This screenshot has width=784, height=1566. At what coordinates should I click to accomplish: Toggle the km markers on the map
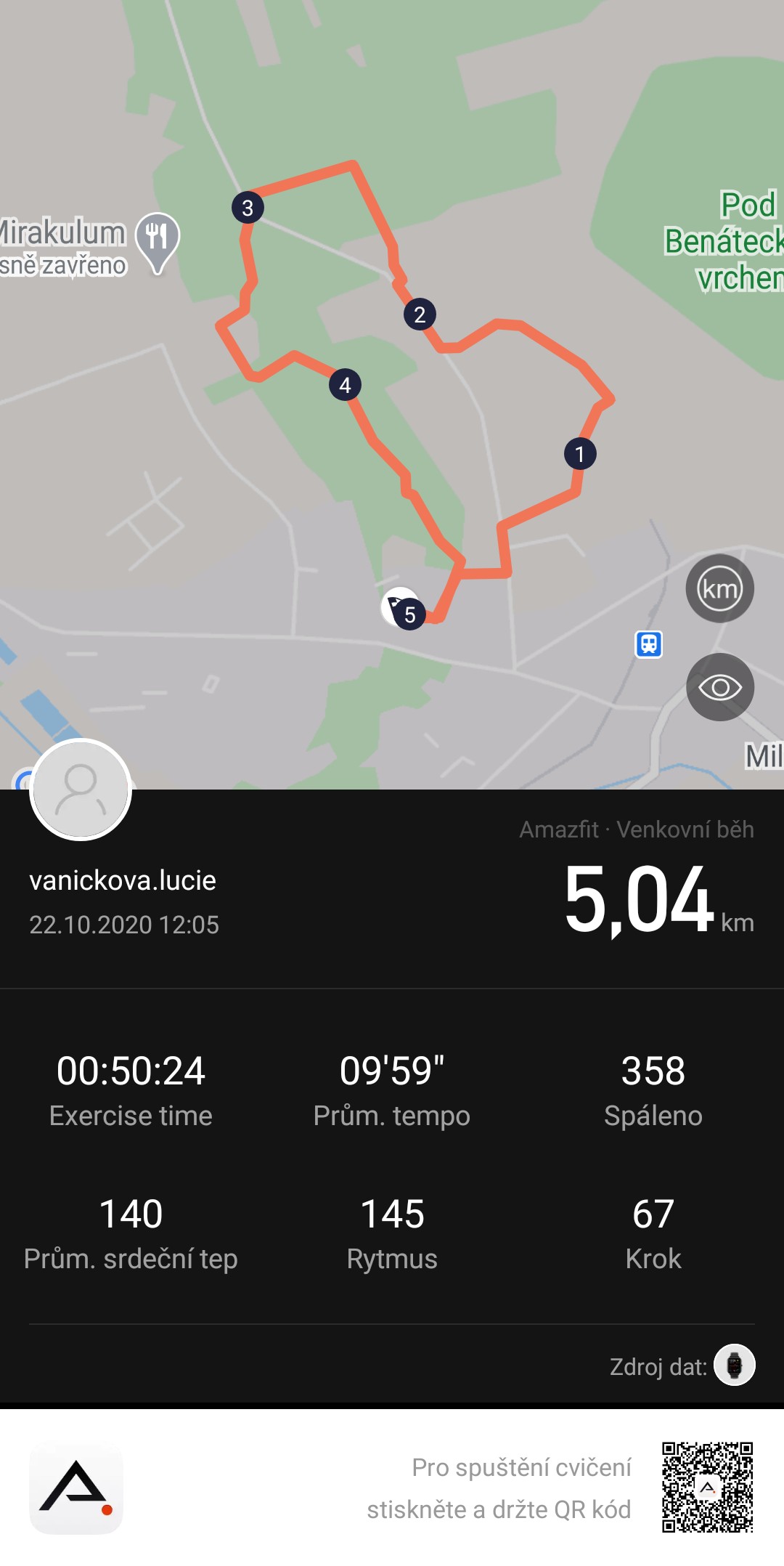pyautogui.click(x=719, y=588)
